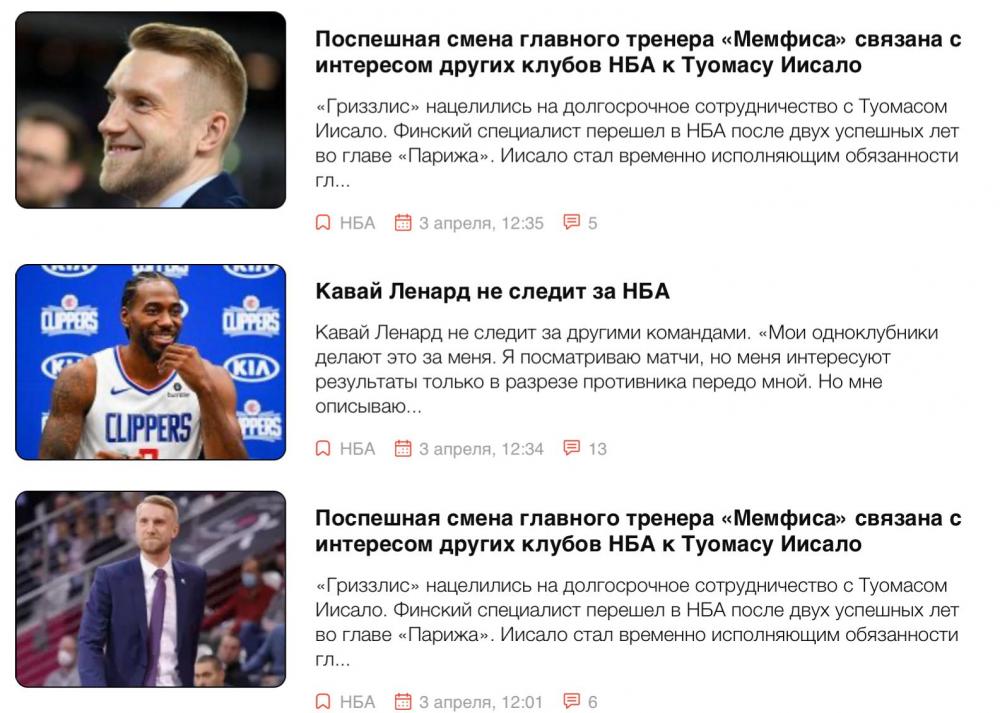Open the thumbnail of the coach in a suit from 12:01
This screenshot has width=1000, height=713.
pos(151,589)
